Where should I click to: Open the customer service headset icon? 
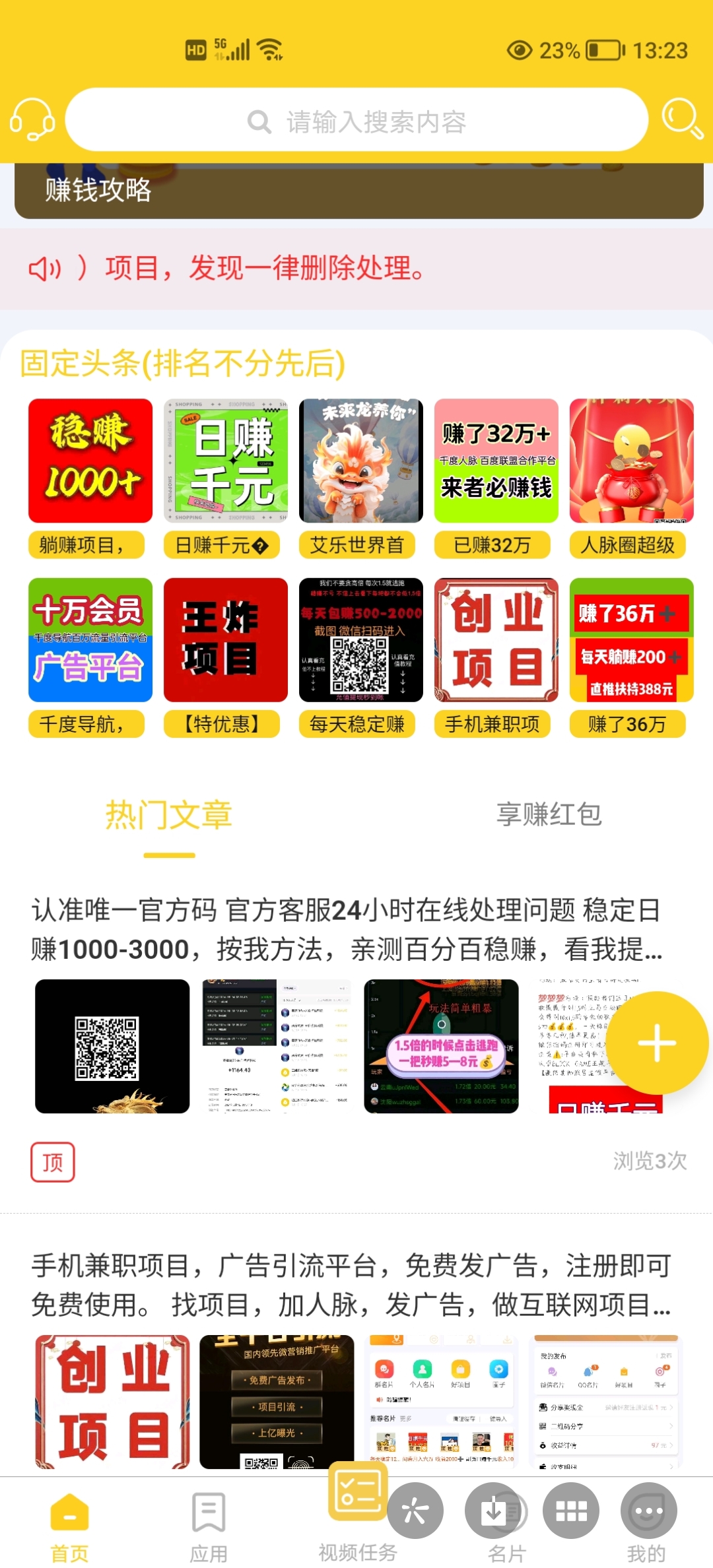[32, 119]
